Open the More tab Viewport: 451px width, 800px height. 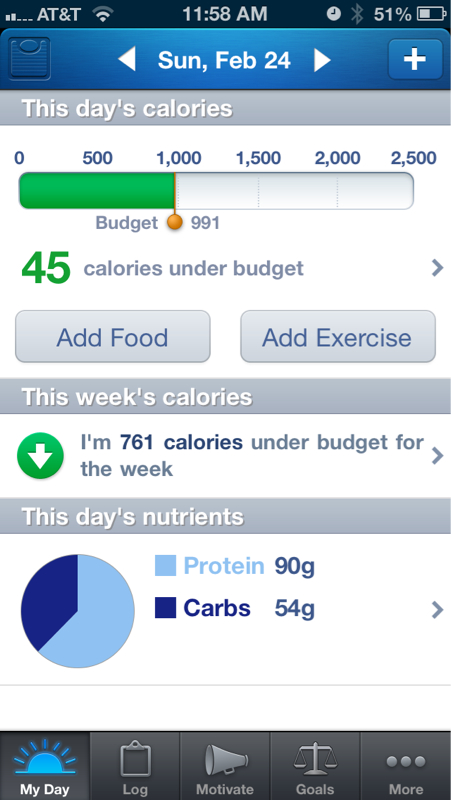[x=406, y=766]
